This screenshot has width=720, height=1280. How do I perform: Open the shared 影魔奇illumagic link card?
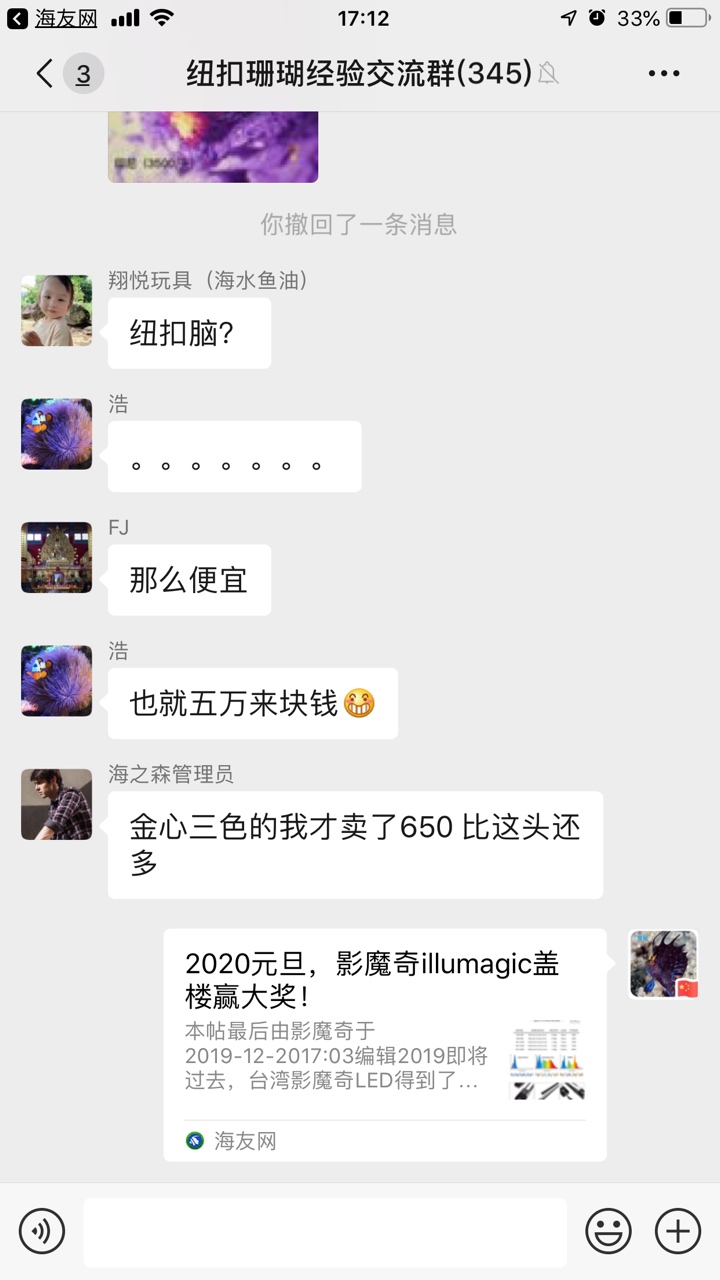click(x=385, y=1043)
